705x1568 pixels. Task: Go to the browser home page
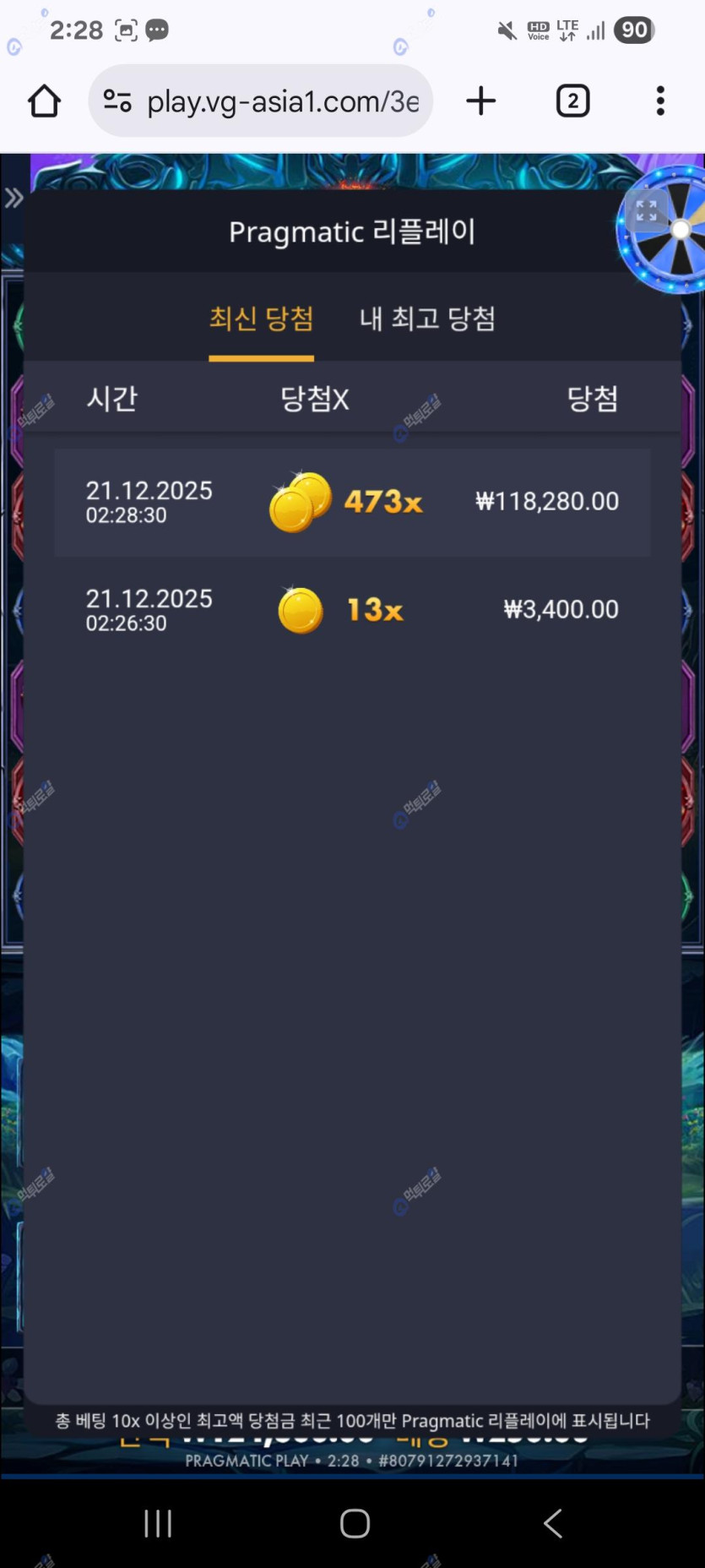coord(44,101)
